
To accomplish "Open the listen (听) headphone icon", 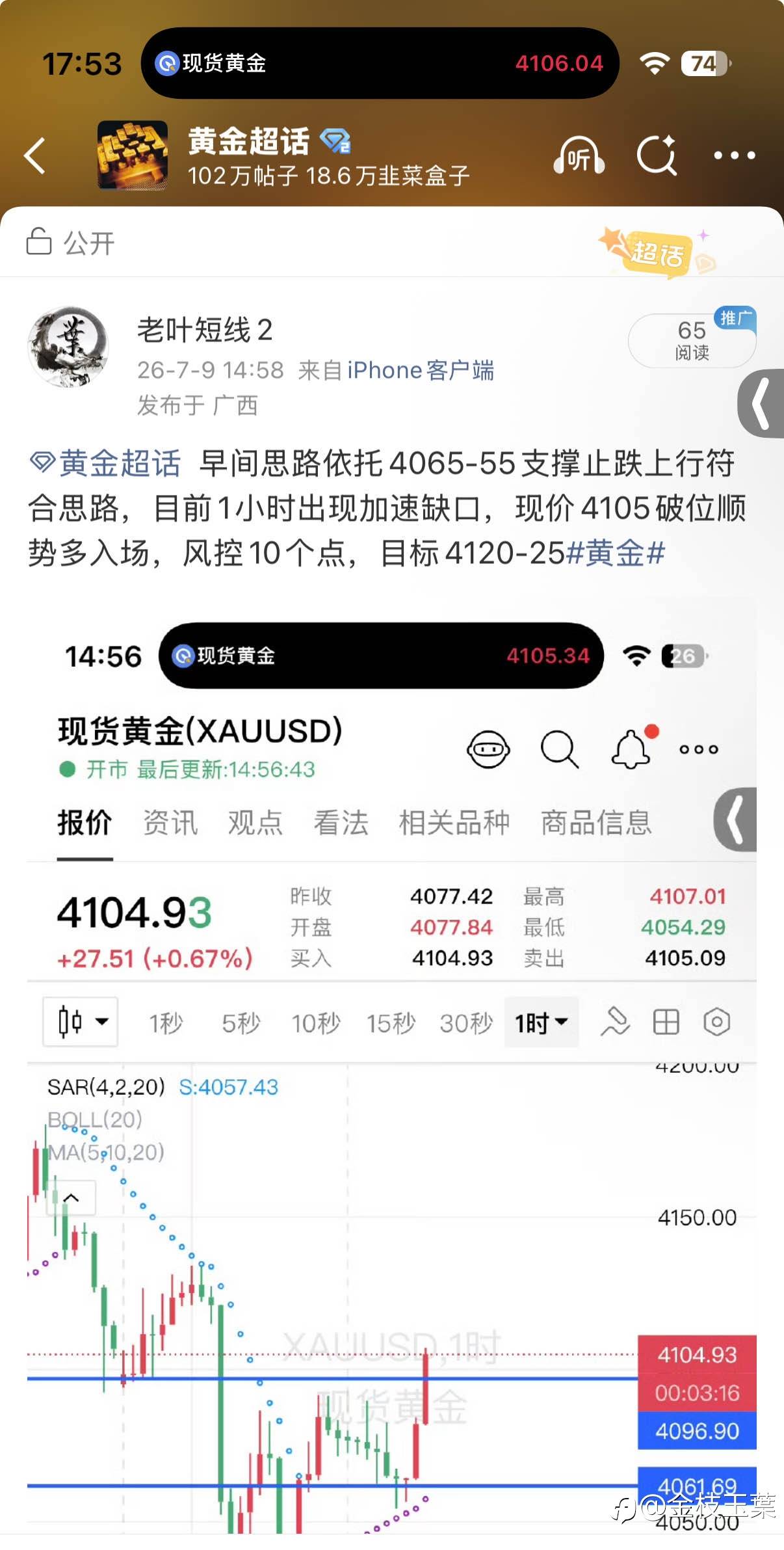I will [579, 155].
